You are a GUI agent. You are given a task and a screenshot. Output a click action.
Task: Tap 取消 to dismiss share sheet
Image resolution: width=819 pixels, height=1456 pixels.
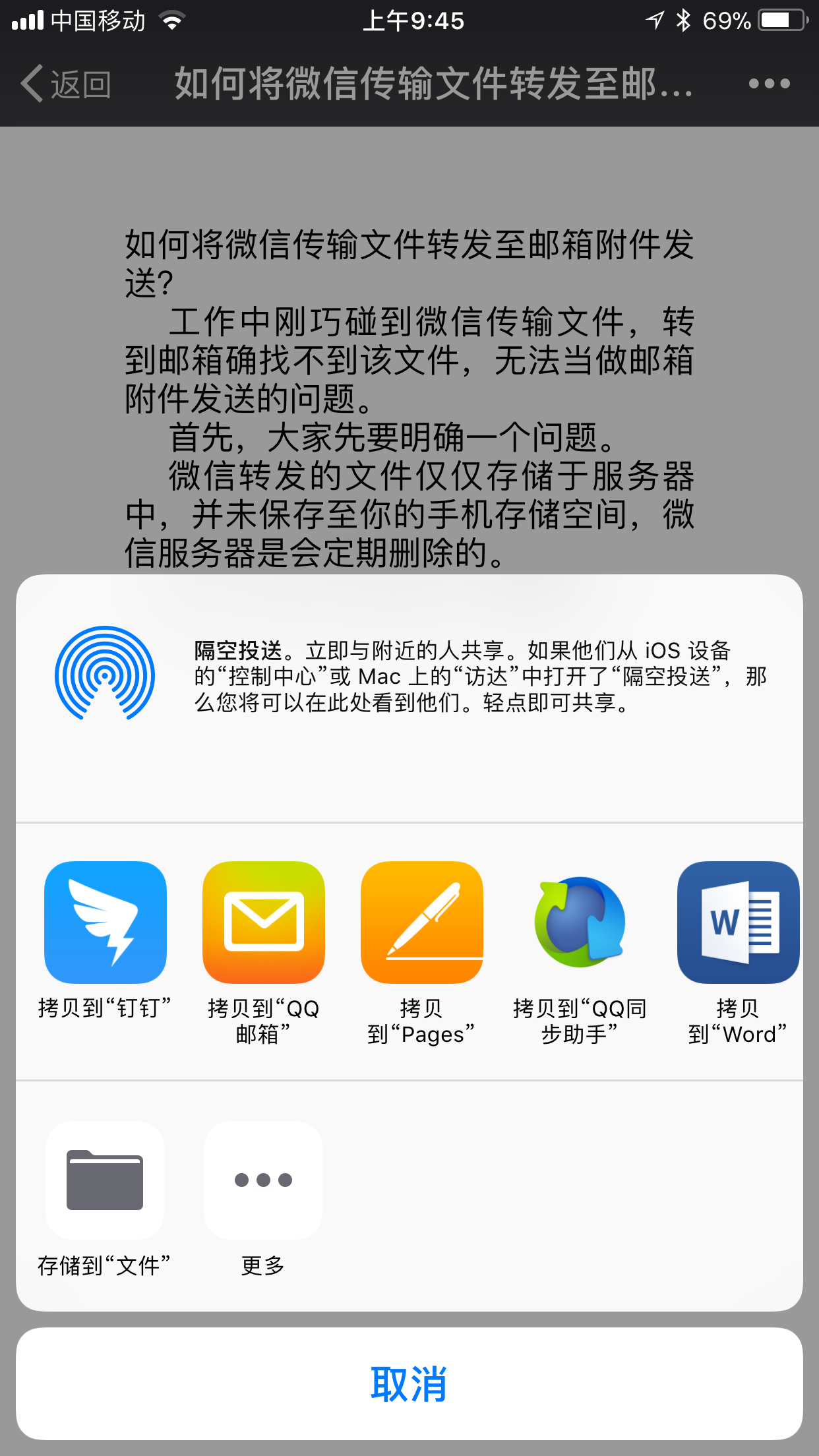coord(409,1383)
